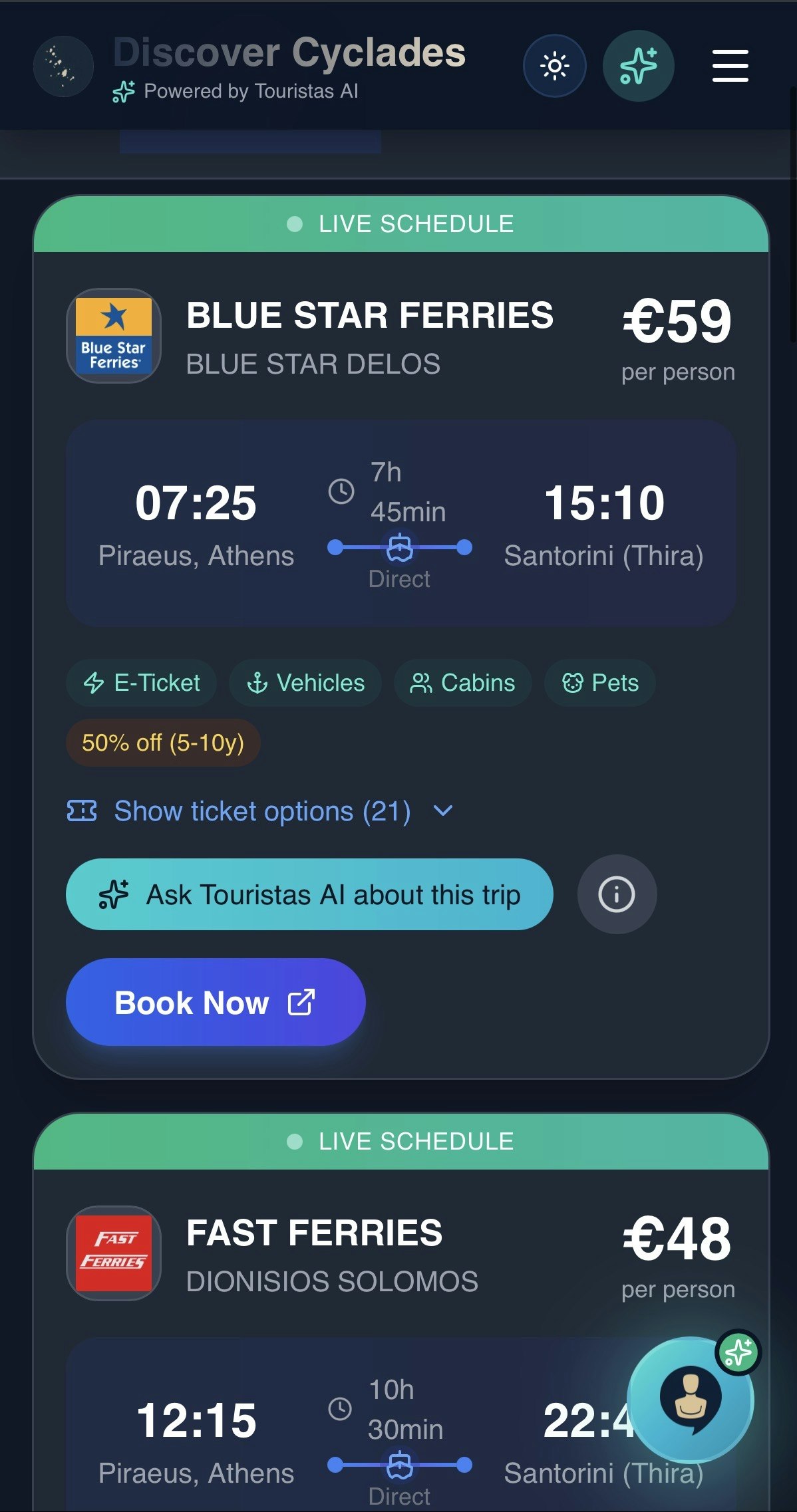This screenshot has width=797, height=1512.
Task: Click the external link icon inside Book Now
Action: tap(301, 1002)
